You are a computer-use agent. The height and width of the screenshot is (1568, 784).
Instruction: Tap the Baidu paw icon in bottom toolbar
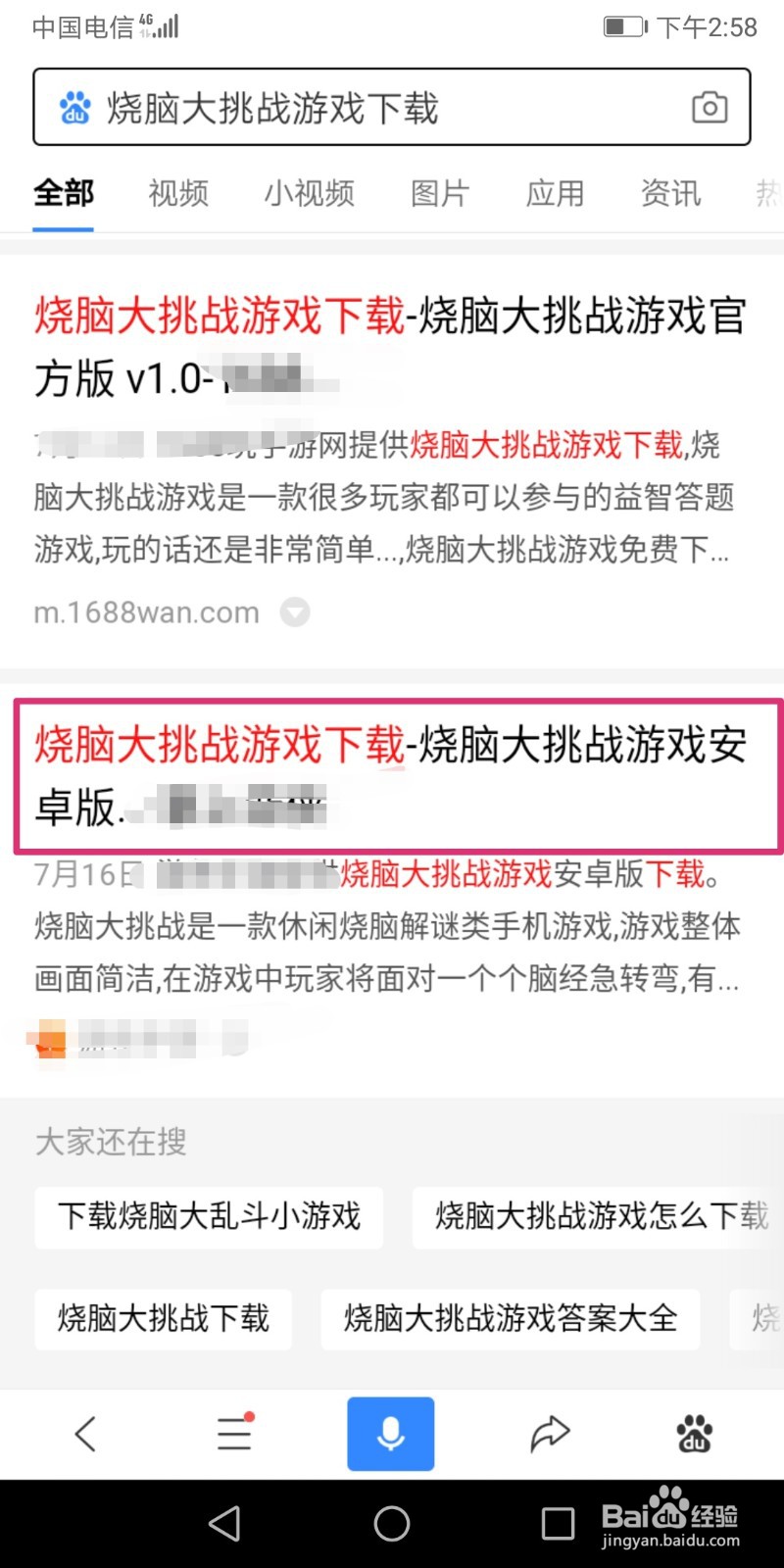pyautogui.click(x=696, y=1434)
